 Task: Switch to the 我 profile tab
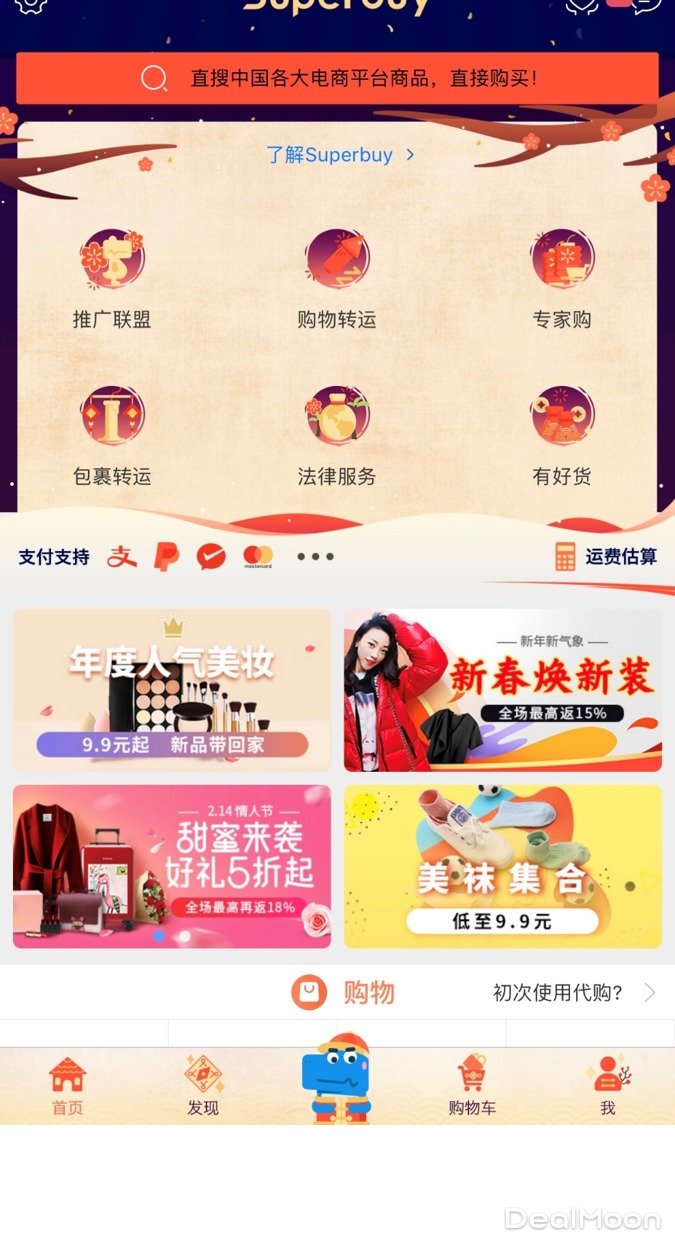pos(607,1086)
